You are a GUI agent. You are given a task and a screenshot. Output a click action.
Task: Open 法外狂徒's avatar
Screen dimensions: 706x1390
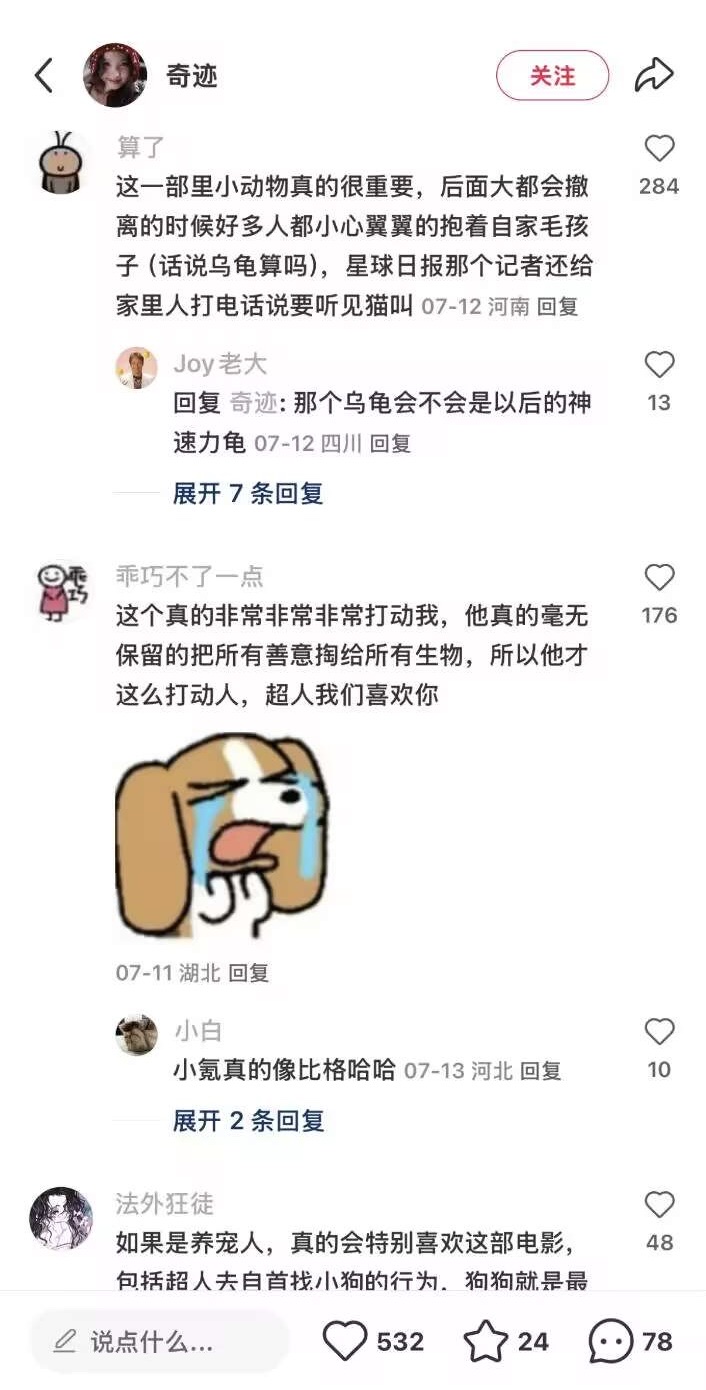coord(61,1218)
